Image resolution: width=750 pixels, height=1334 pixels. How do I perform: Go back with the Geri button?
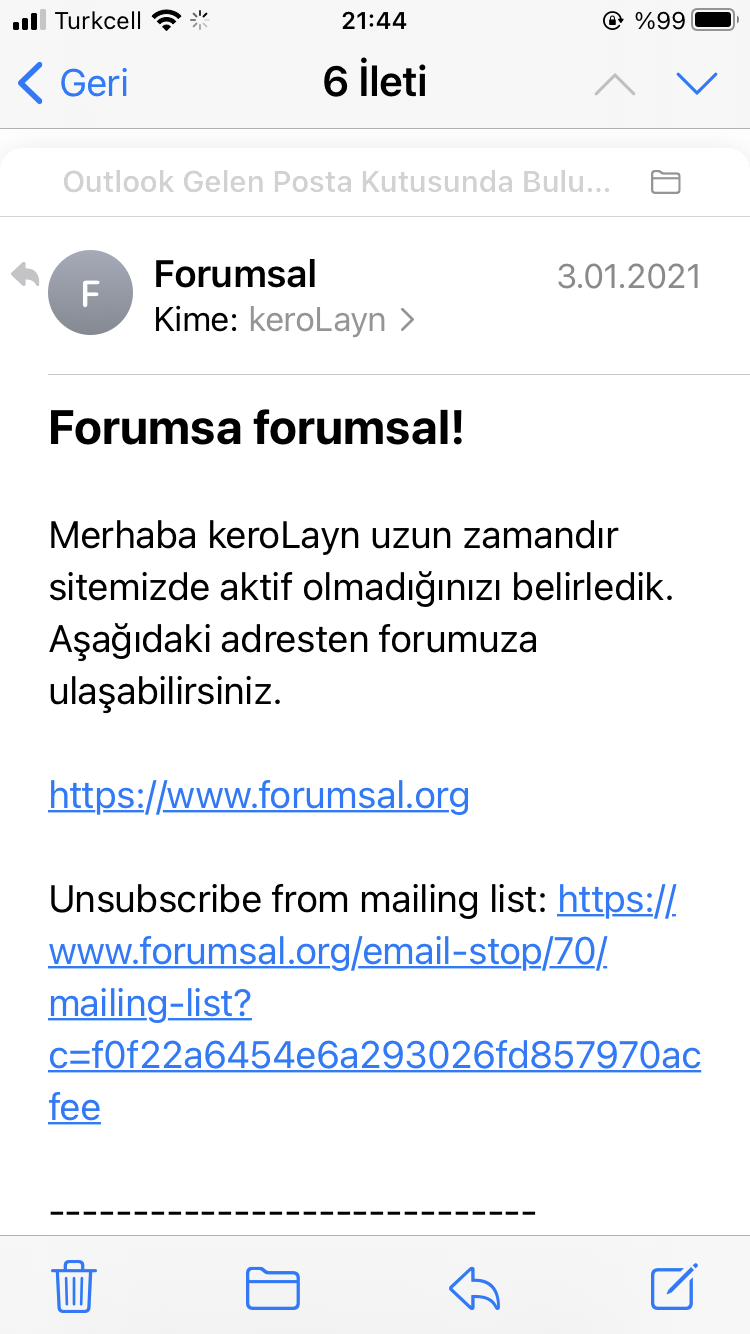click(73, 83)
